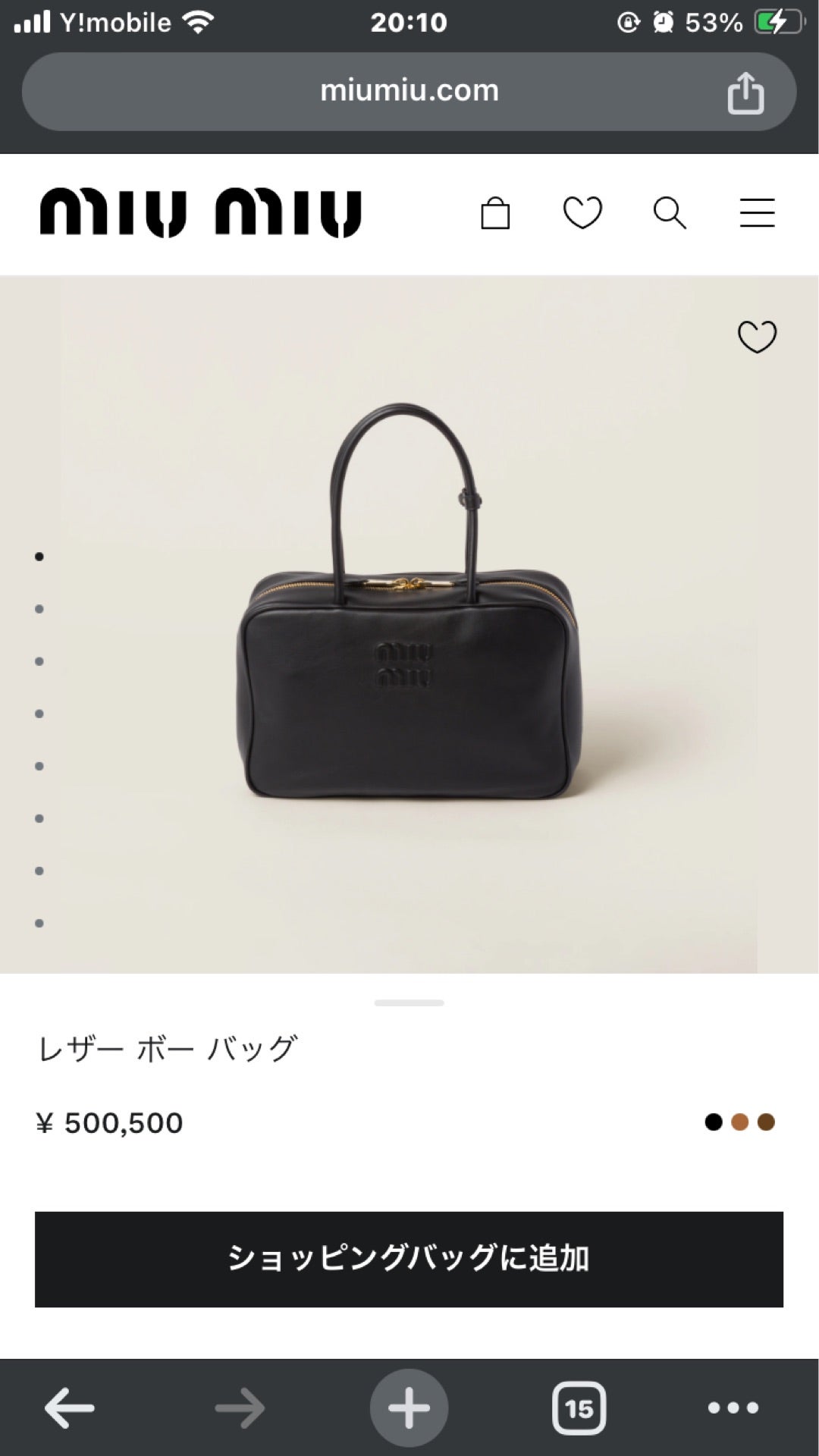Viewport: 819px width, 1456px height.
Task: Open a new browser tab with the plus icon
Action: [x=409, y=1407]
